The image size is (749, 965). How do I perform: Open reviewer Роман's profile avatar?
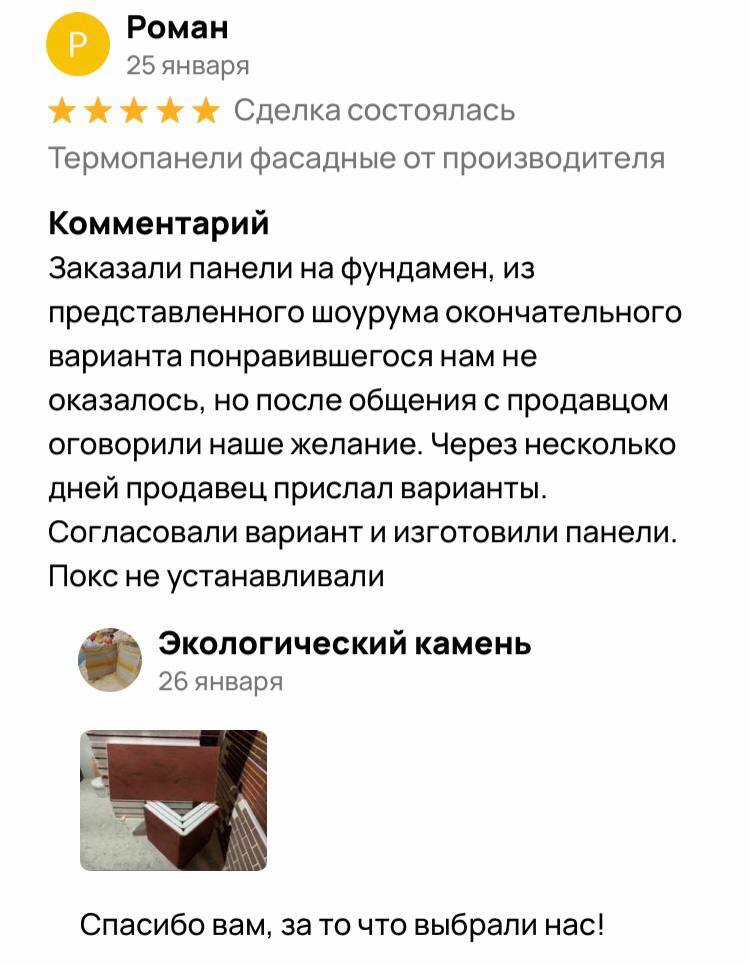click(x=81, y=45)
